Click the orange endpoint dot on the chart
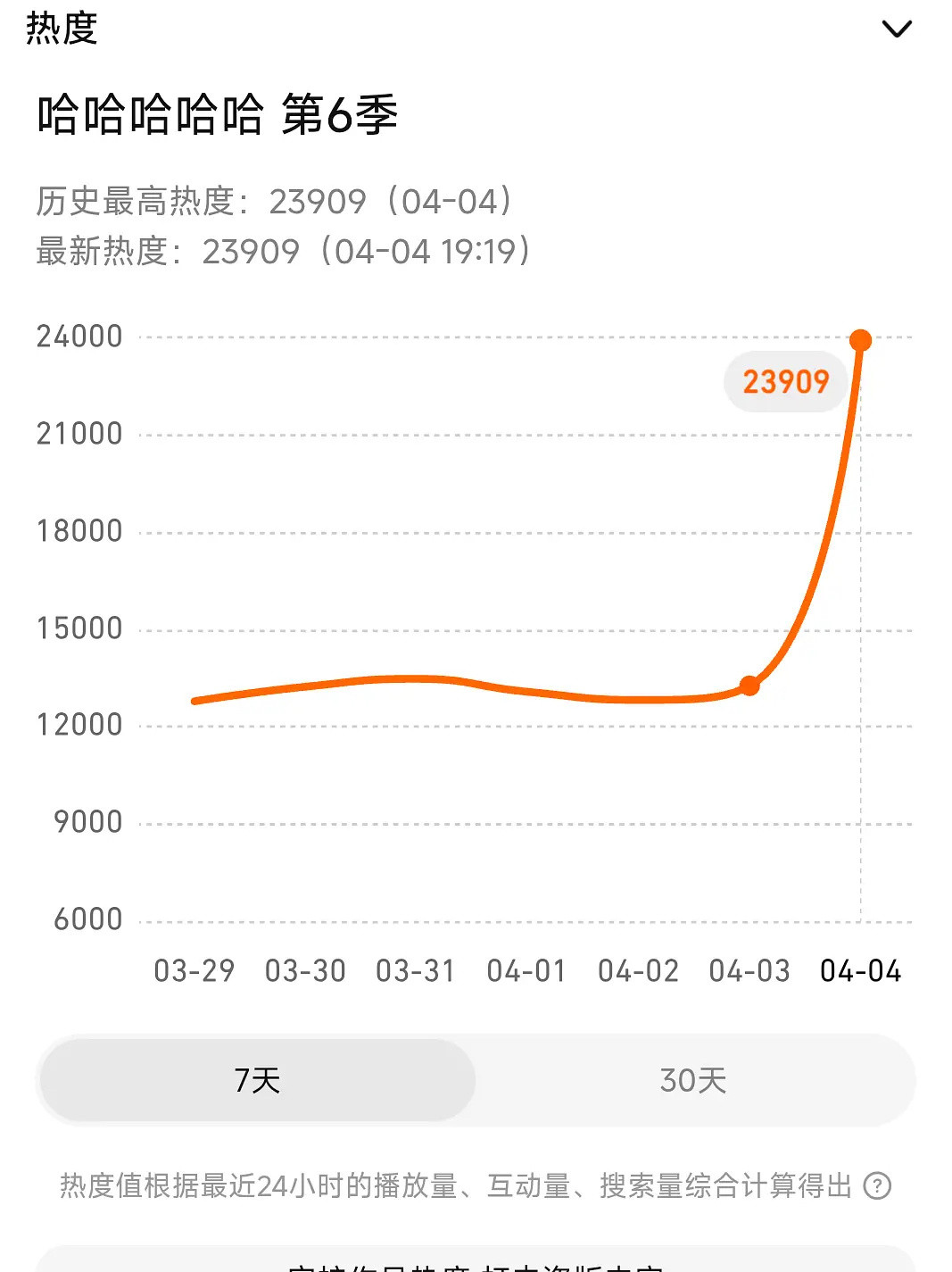Viewport: 952px width, 1272px height. click(x=859, y=337)
